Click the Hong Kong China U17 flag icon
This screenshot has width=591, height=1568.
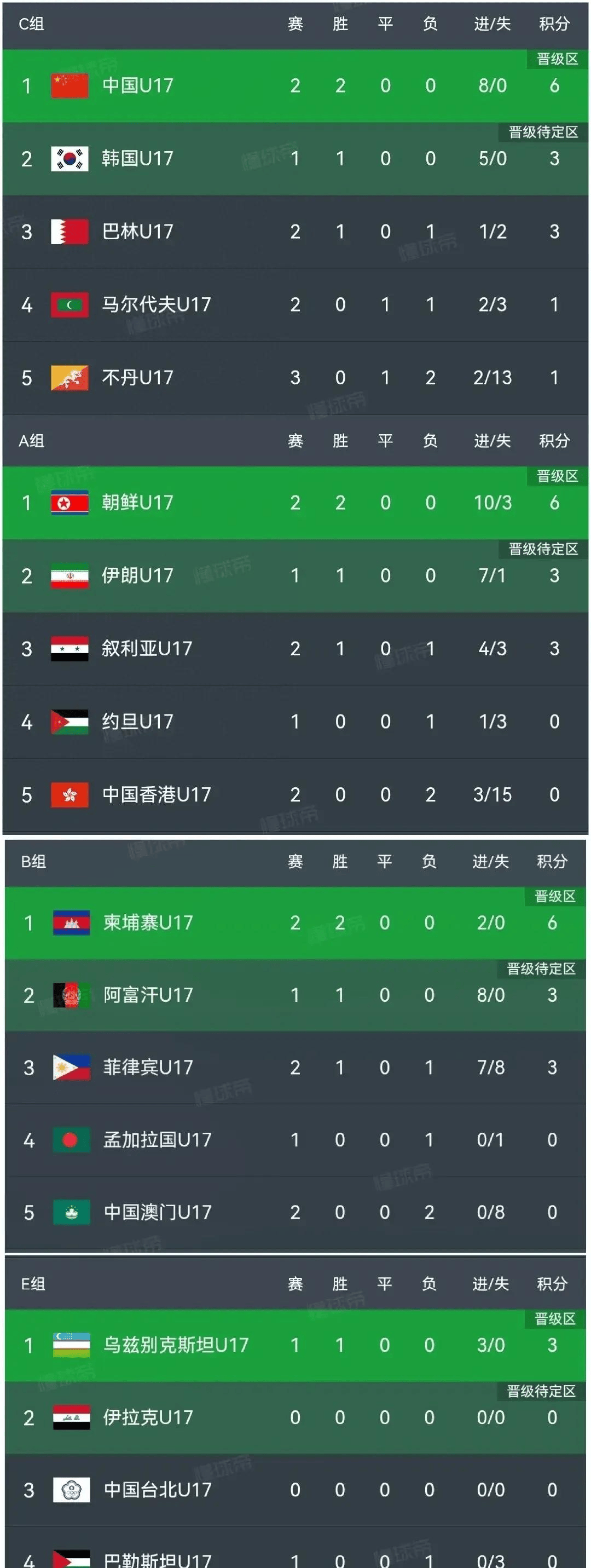pyautogui.click(x=70, y=794)
